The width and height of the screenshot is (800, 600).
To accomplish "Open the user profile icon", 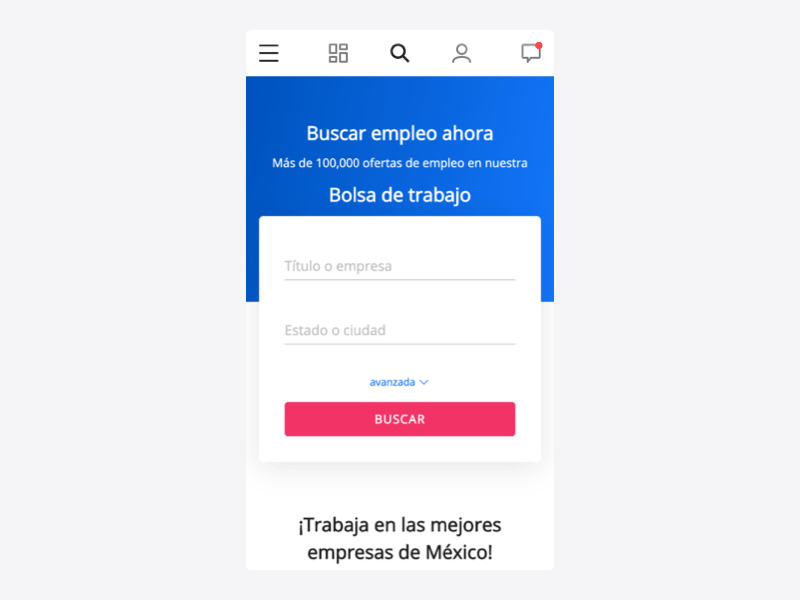I will point(461,54).
